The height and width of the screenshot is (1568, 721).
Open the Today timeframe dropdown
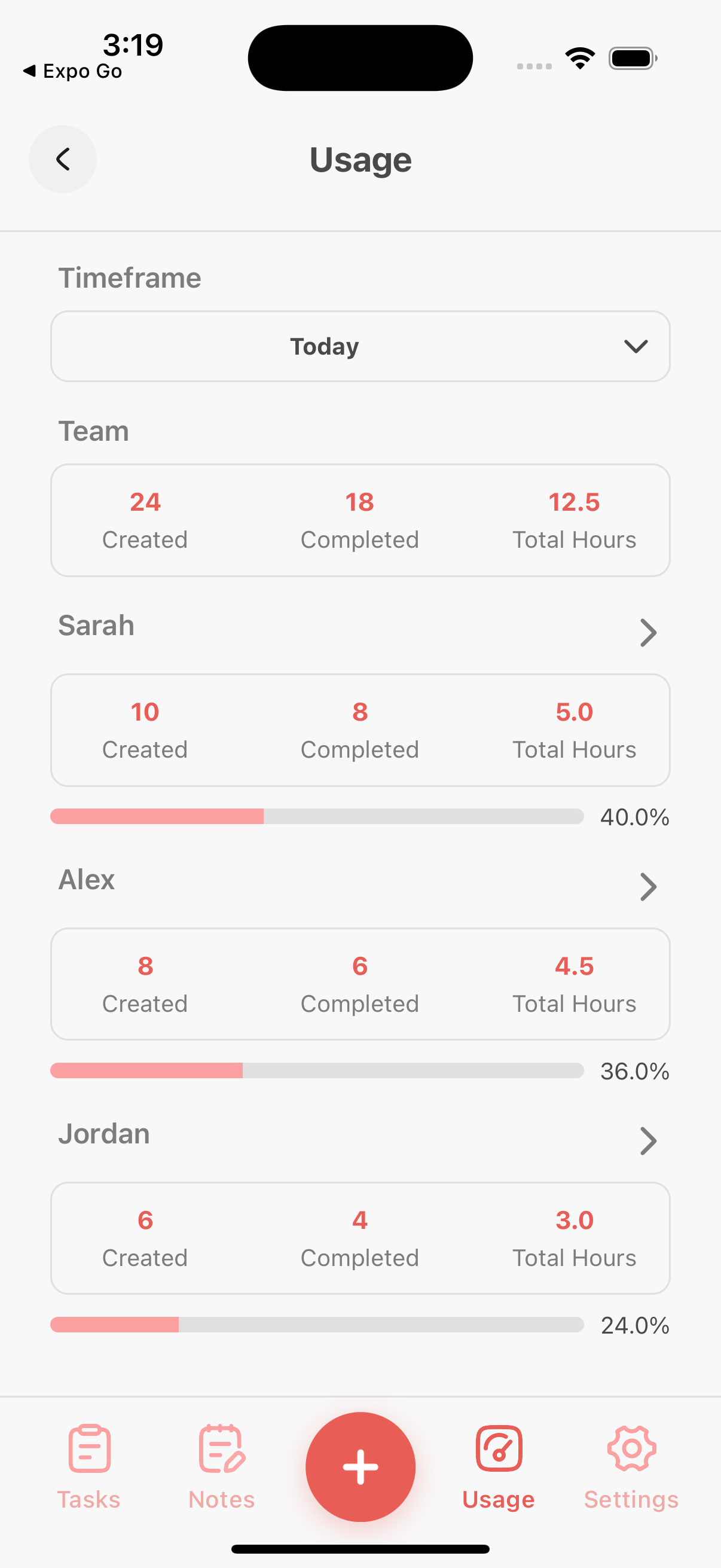pyautogui.click(x=360, y=346)
